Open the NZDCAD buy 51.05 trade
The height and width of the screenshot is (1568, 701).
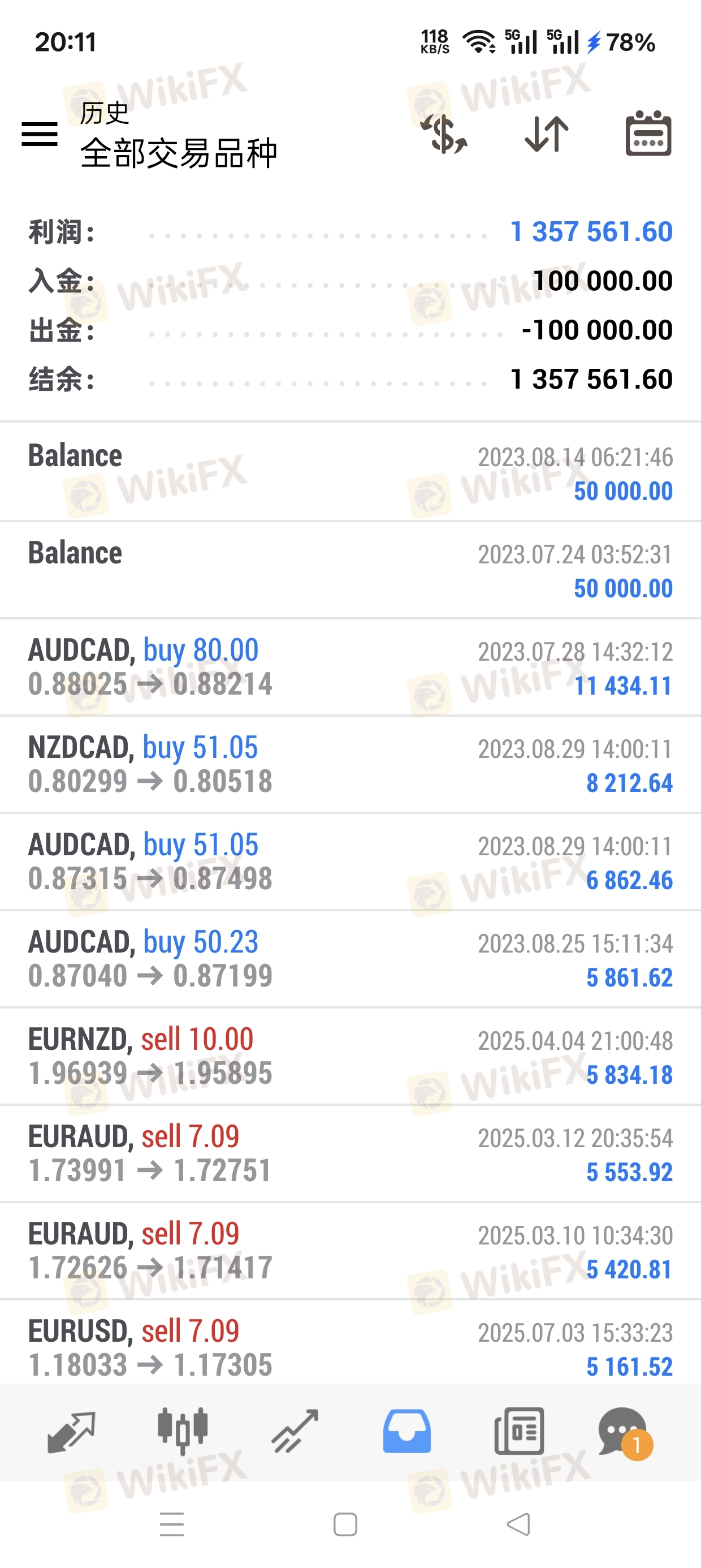[x=350, y=765]
